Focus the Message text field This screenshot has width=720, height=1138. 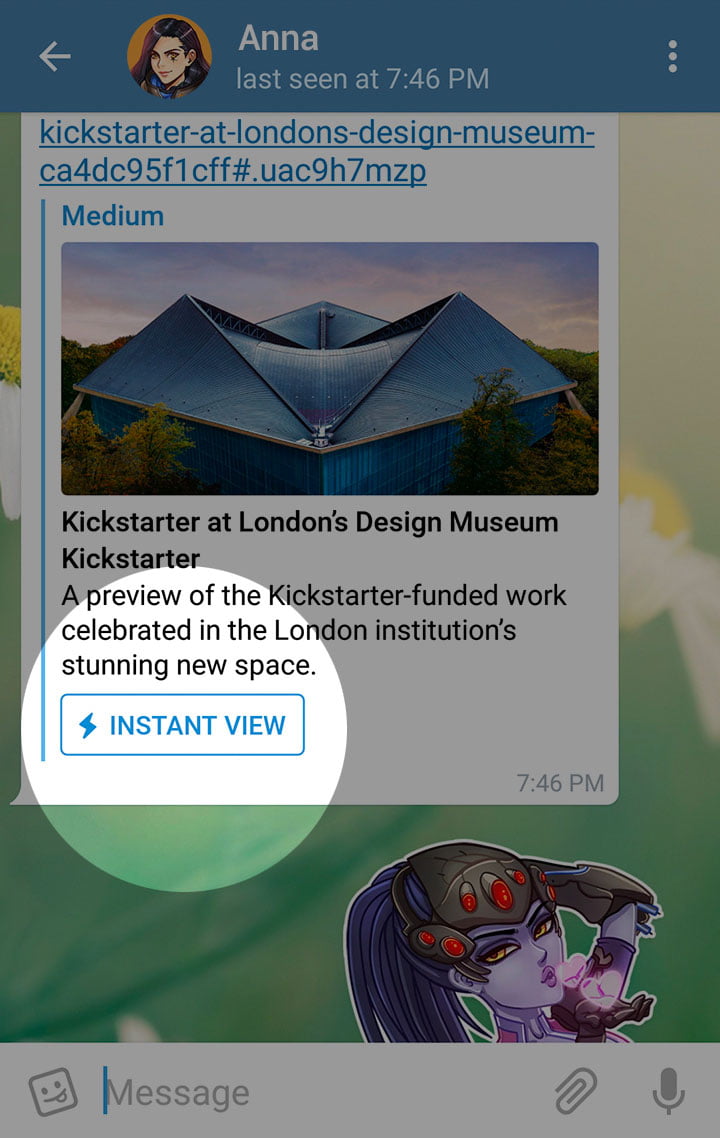(320, 1092)
